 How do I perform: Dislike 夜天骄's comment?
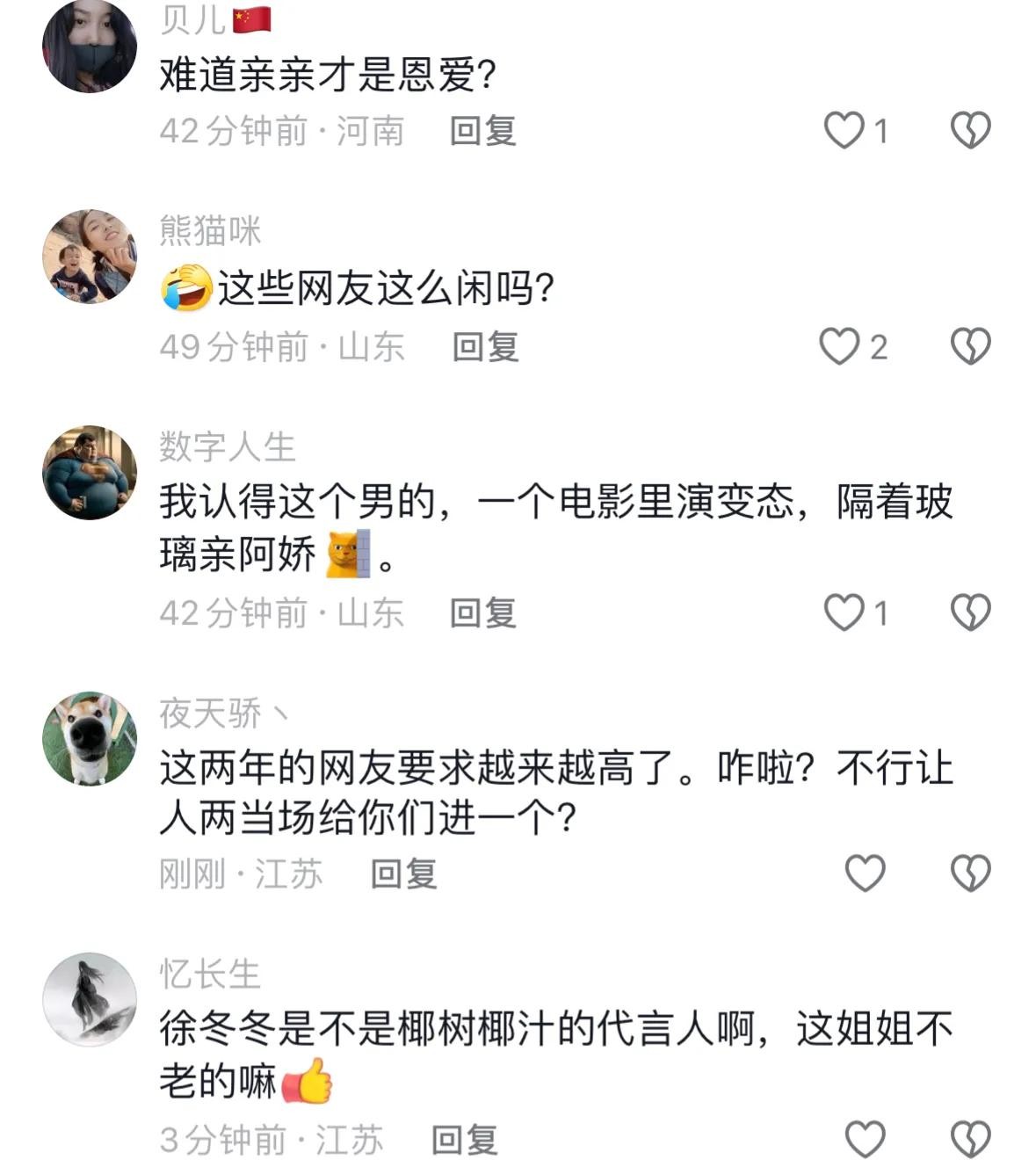click(x=970, y=873)
